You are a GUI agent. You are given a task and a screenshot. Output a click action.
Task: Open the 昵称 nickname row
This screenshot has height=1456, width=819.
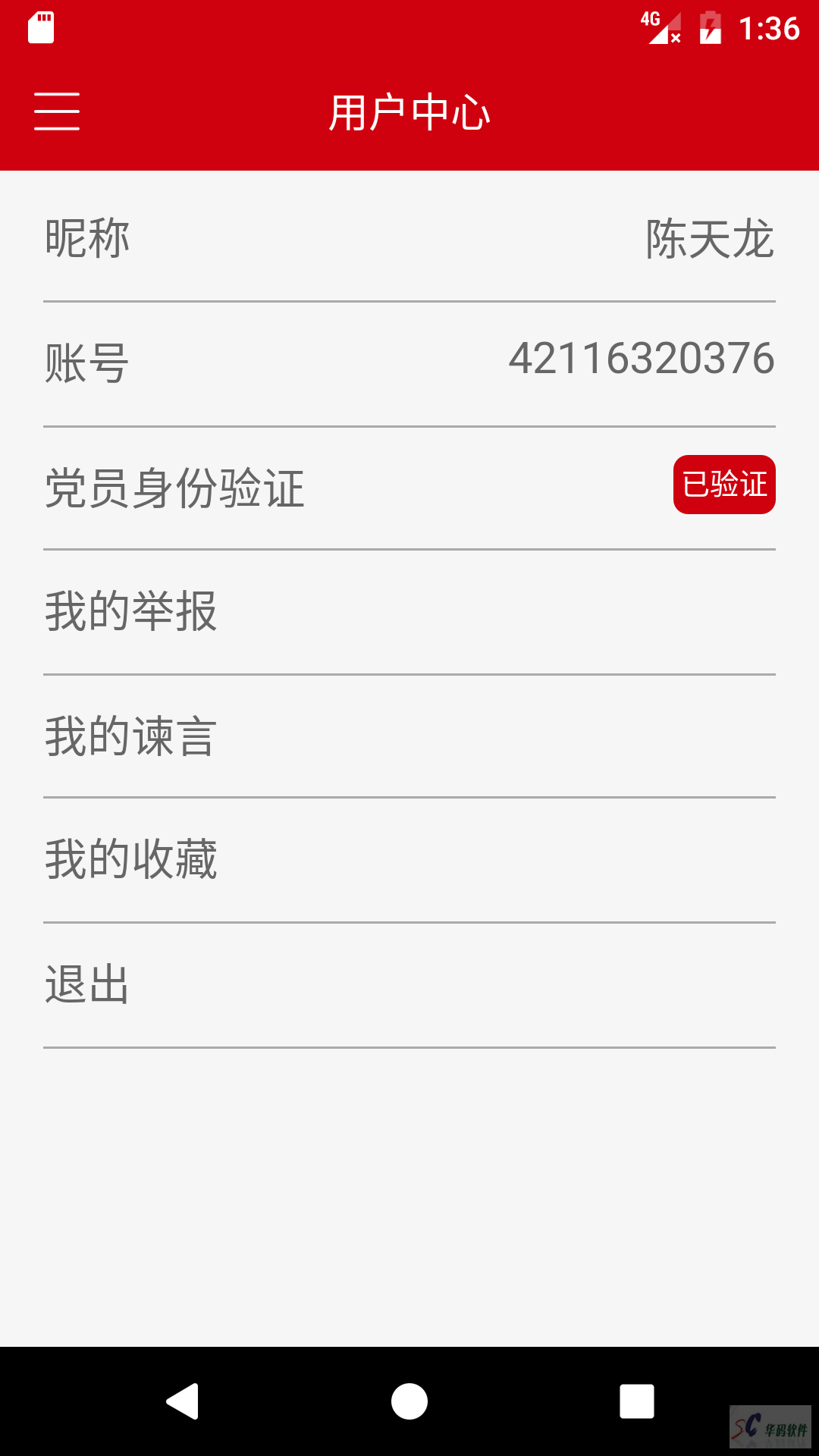click(409, 239)
